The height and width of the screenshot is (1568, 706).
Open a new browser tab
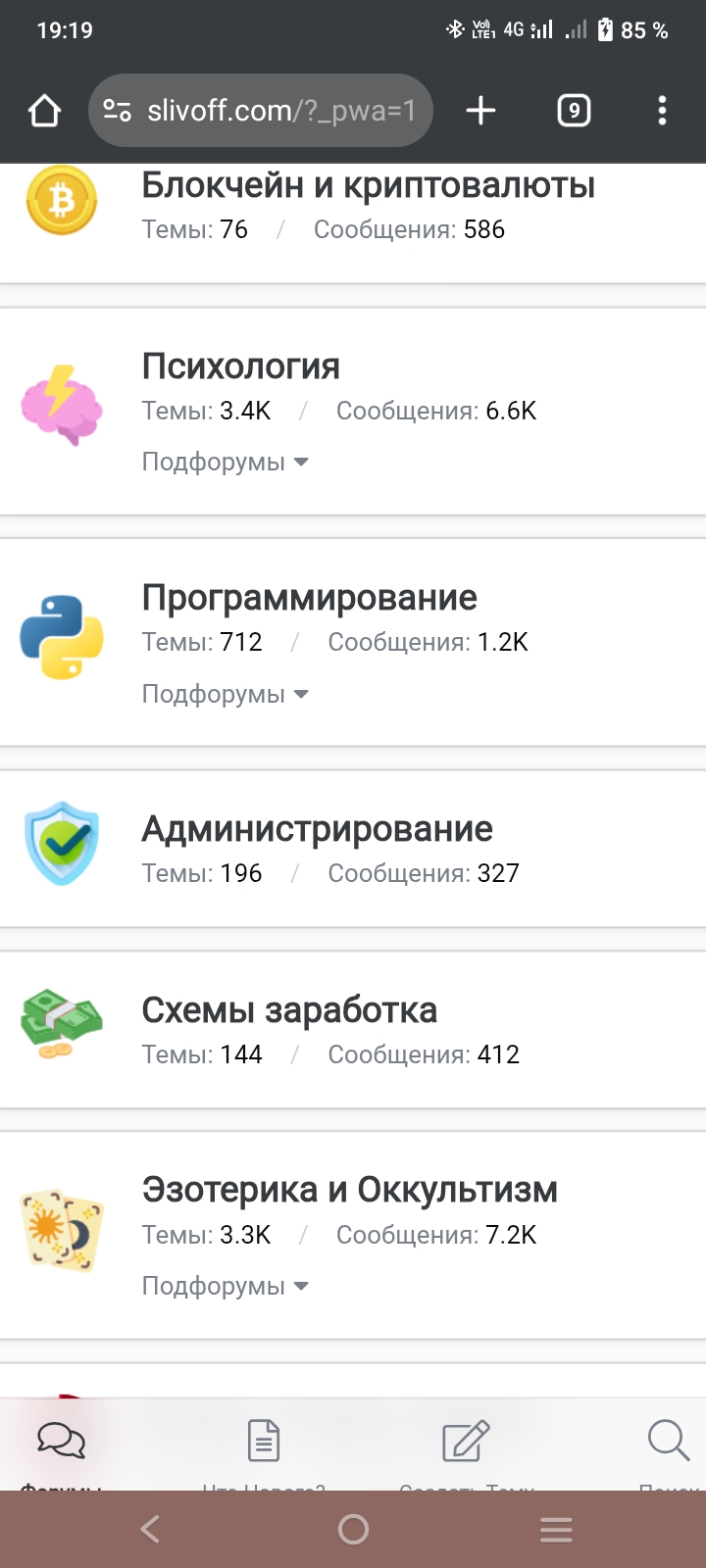(x=480, y=111)
